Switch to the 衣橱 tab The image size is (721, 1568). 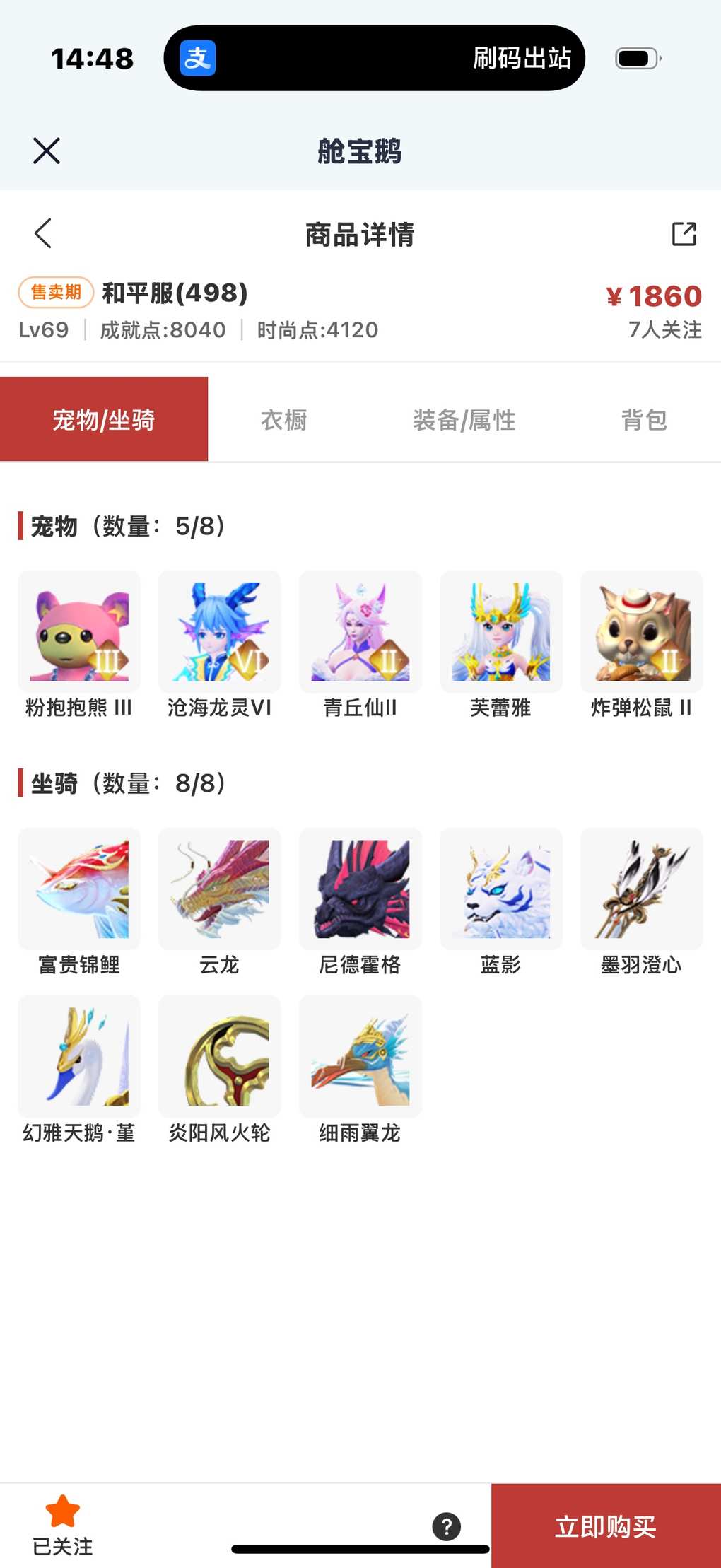[284, 420]
